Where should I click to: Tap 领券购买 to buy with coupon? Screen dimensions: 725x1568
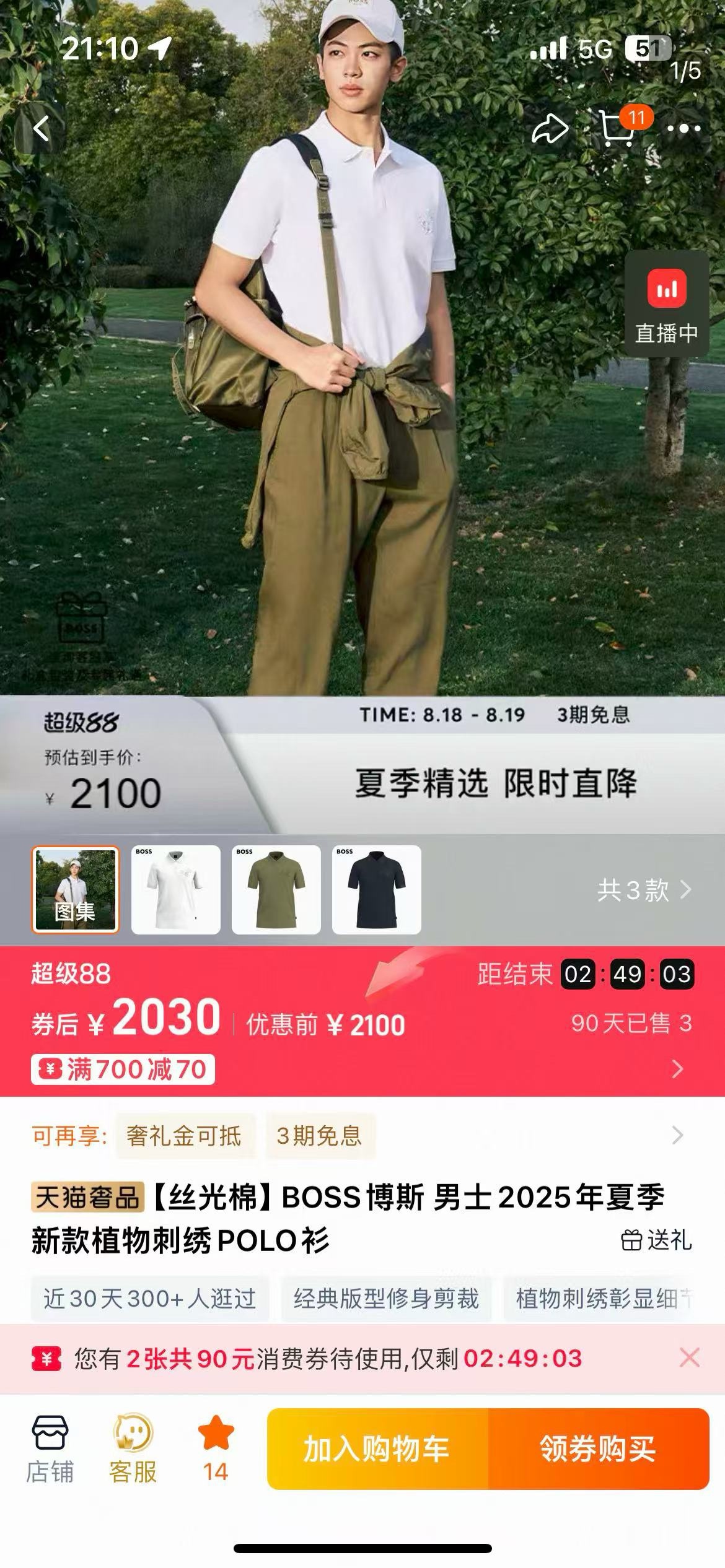pyautogui.click(x=598, y=1448)
